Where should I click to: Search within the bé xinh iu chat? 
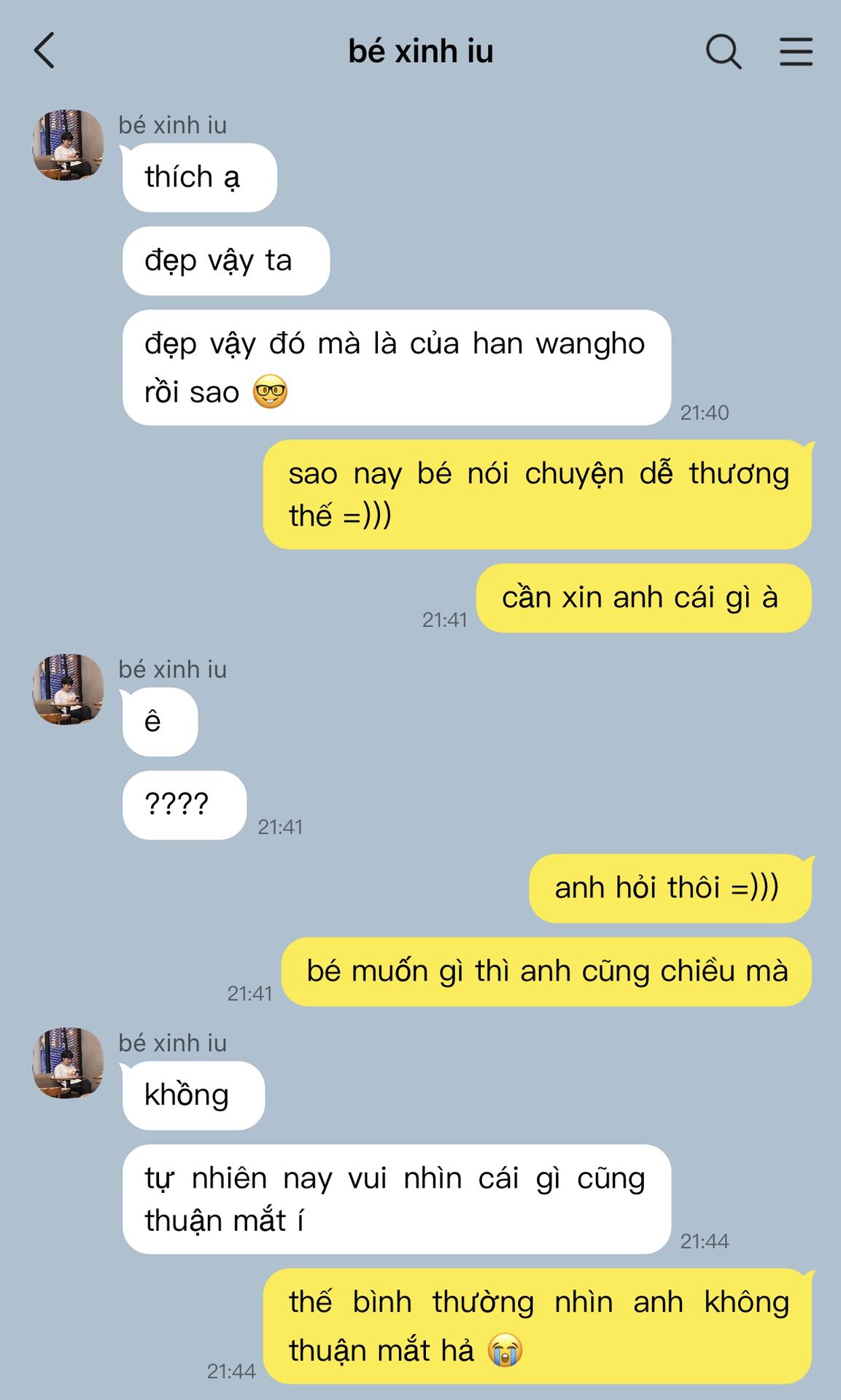723,52
